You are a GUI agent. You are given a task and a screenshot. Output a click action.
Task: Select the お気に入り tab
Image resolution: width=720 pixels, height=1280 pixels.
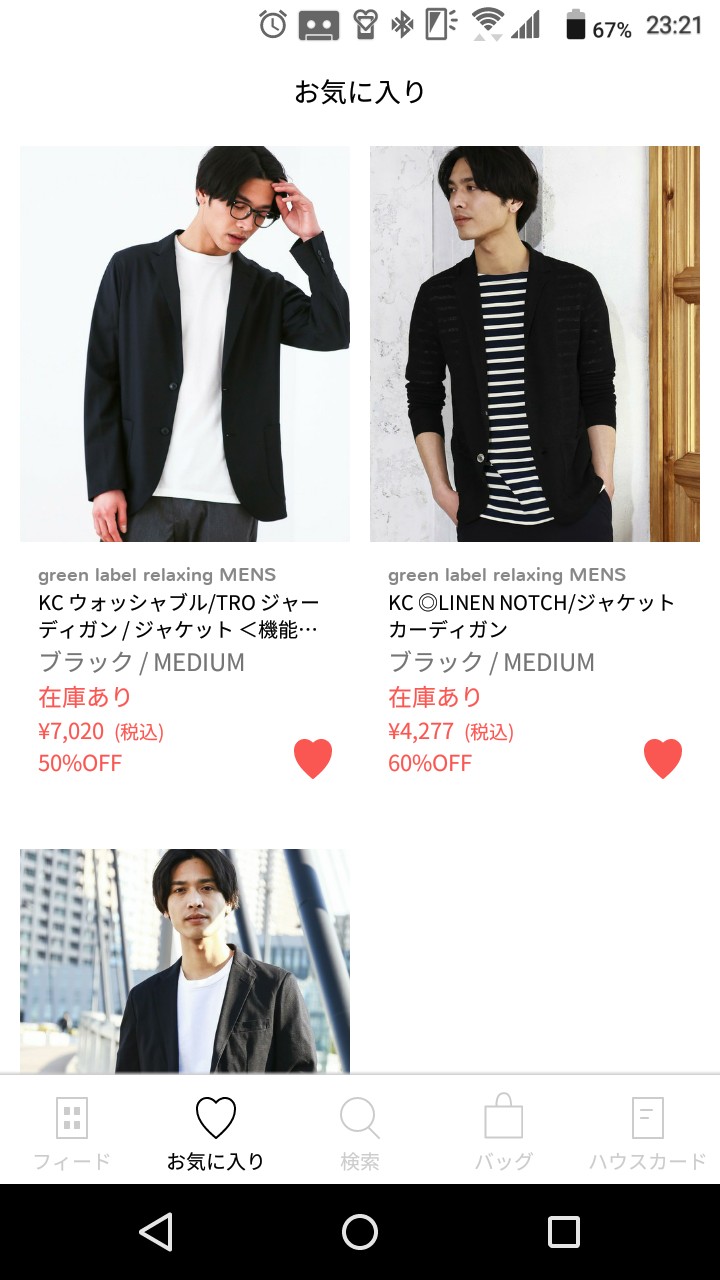[215, 1131]
